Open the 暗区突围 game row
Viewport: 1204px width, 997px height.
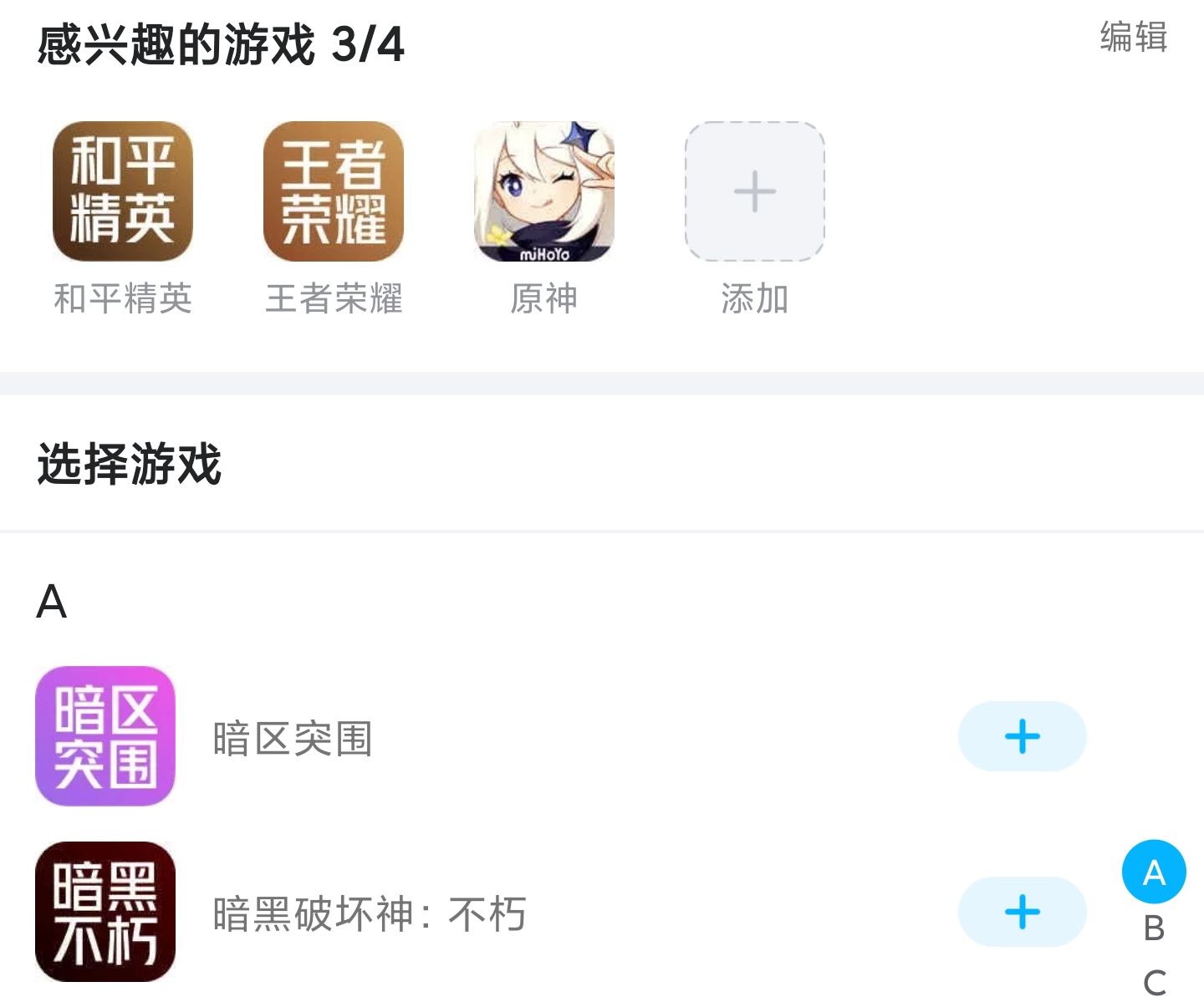point(293,739)
